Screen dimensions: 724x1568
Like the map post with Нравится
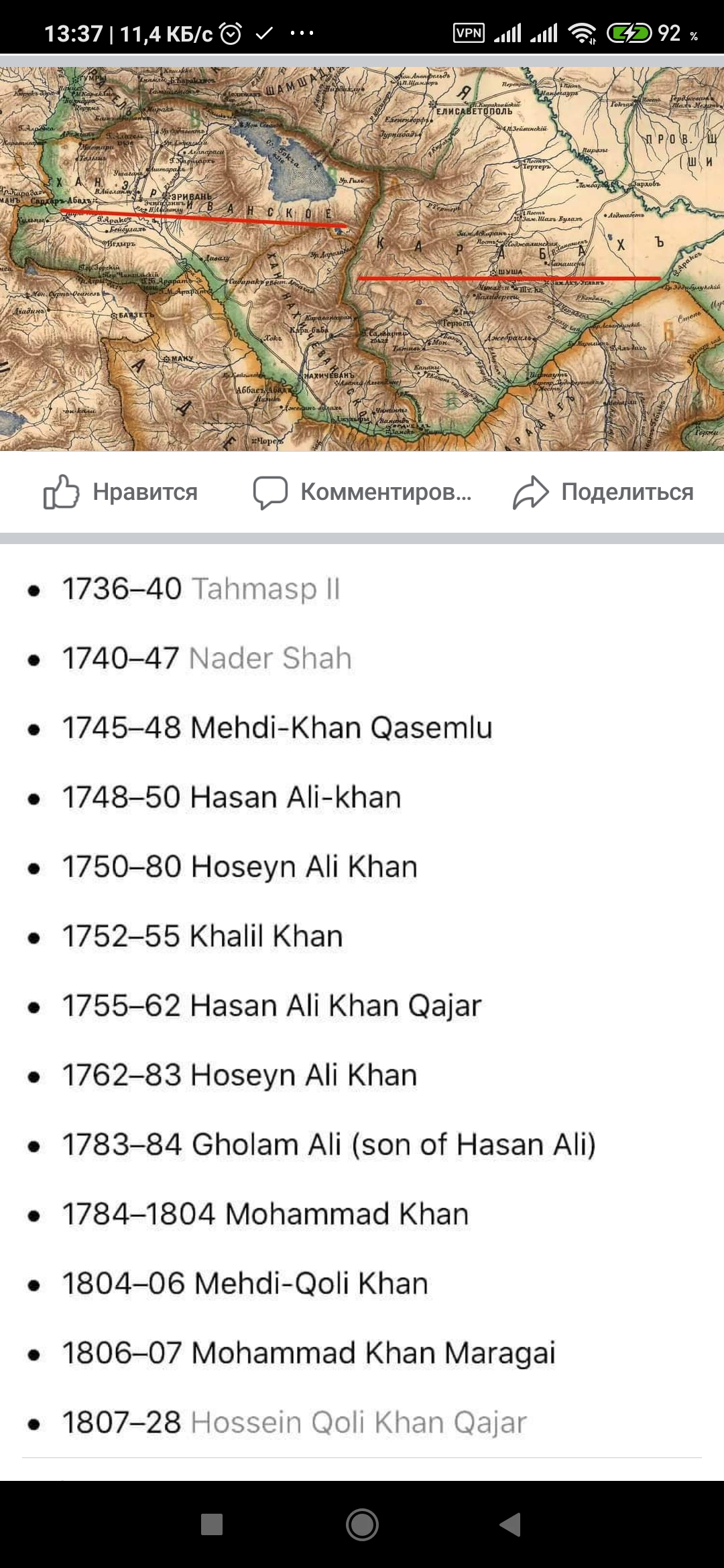tap(121, 493)
